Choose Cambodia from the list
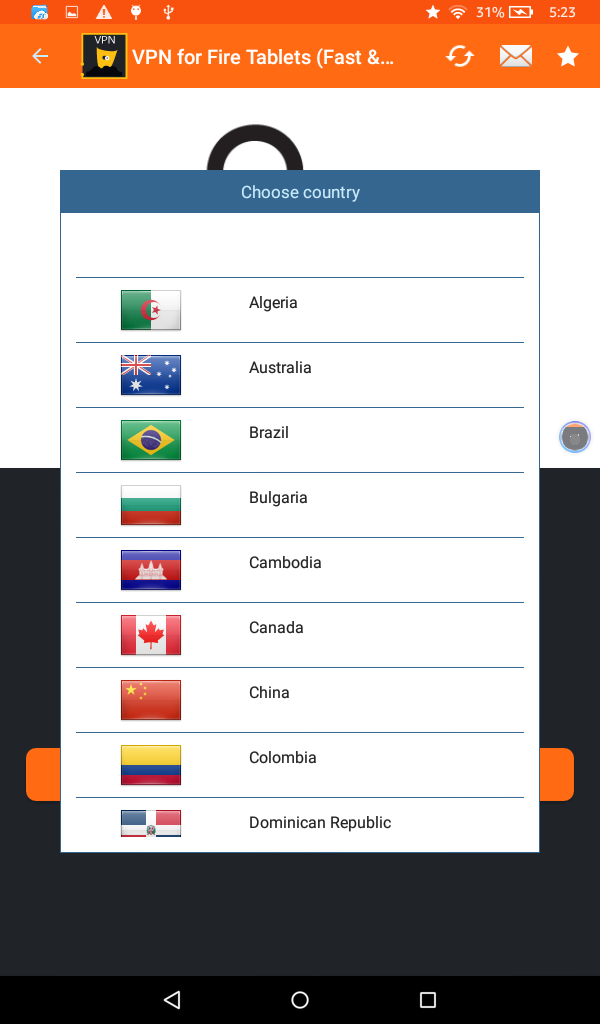This screenshot has width=600, height=1024. (x=300, y=570)
